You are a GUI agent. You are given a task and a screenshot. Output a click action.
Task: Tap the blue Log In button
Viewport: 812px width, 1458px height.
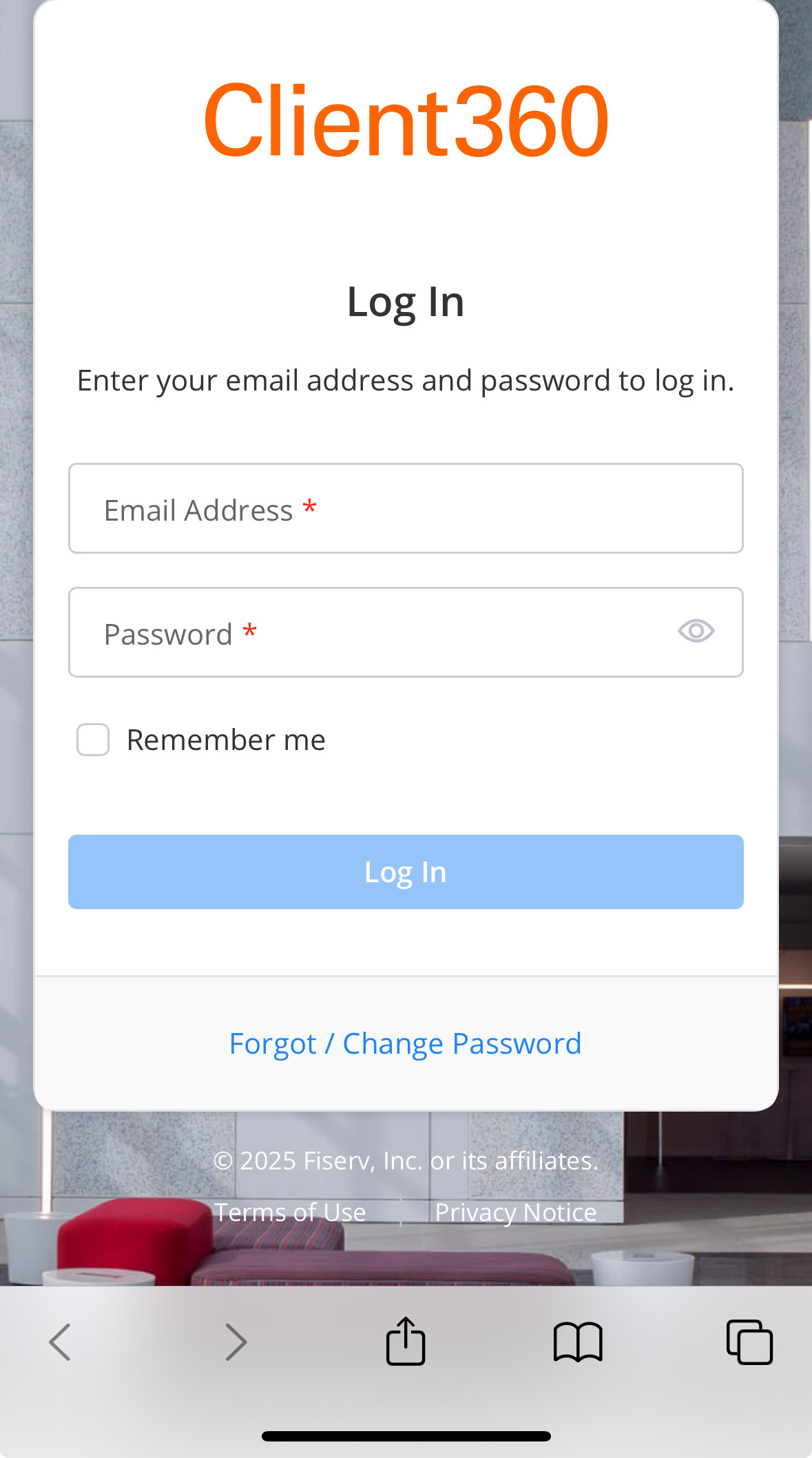(x=406, y=872)
